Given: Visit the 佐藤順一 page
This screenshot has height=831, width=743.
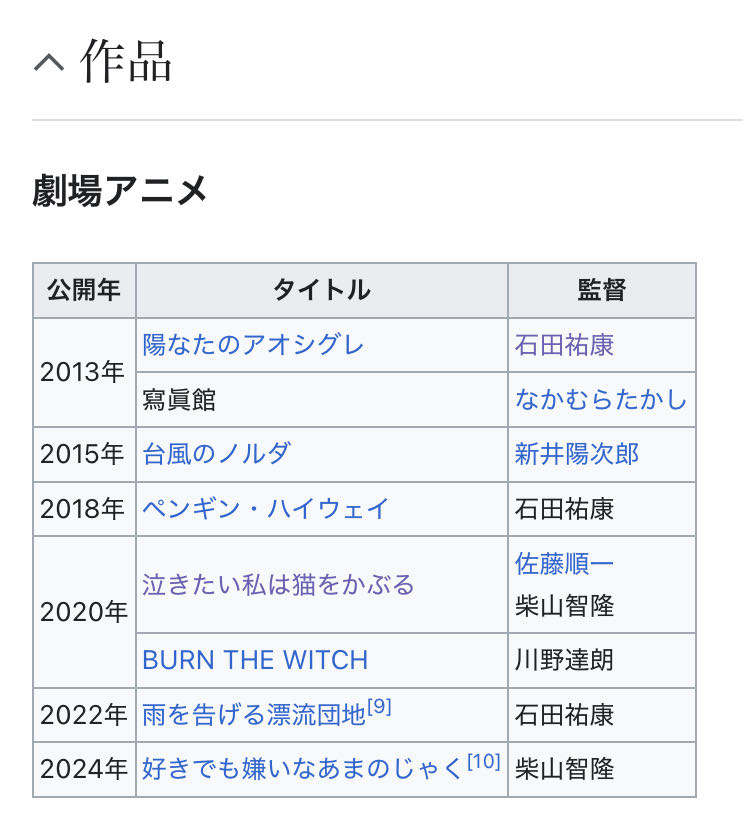Looking at the screenshot, I should pyautogui.click(x=564, y=563).
